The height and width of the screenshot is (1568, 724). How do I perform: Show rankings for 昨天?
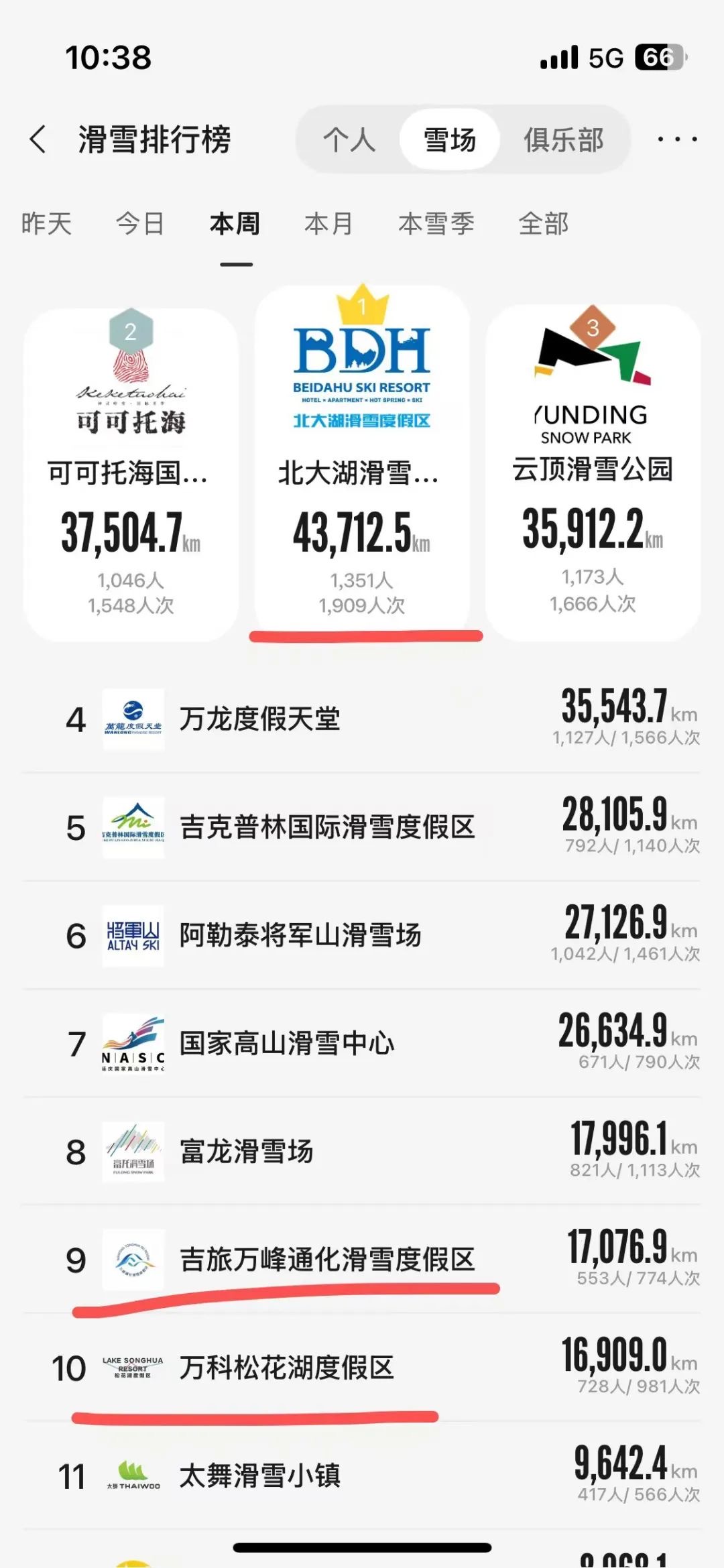(46, 224)
